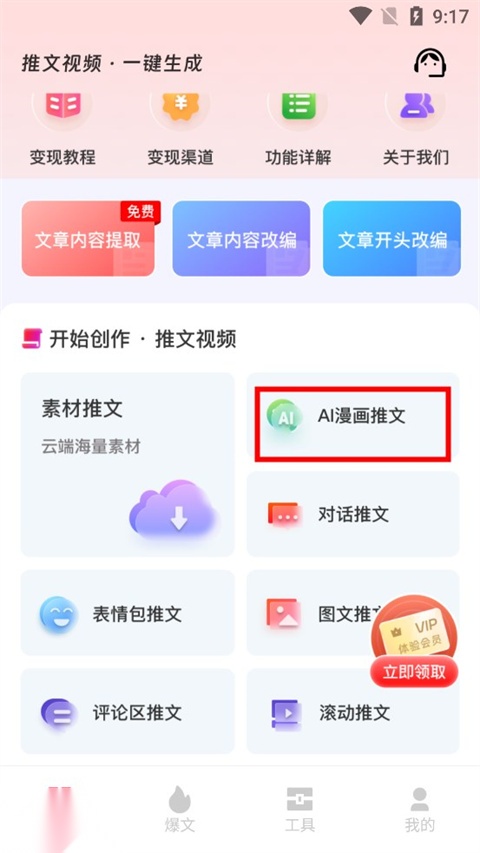Switch to the 工具 tab
Image resolution: width=480 pixels, height=853 pixels.
click(x=300, y=809)
